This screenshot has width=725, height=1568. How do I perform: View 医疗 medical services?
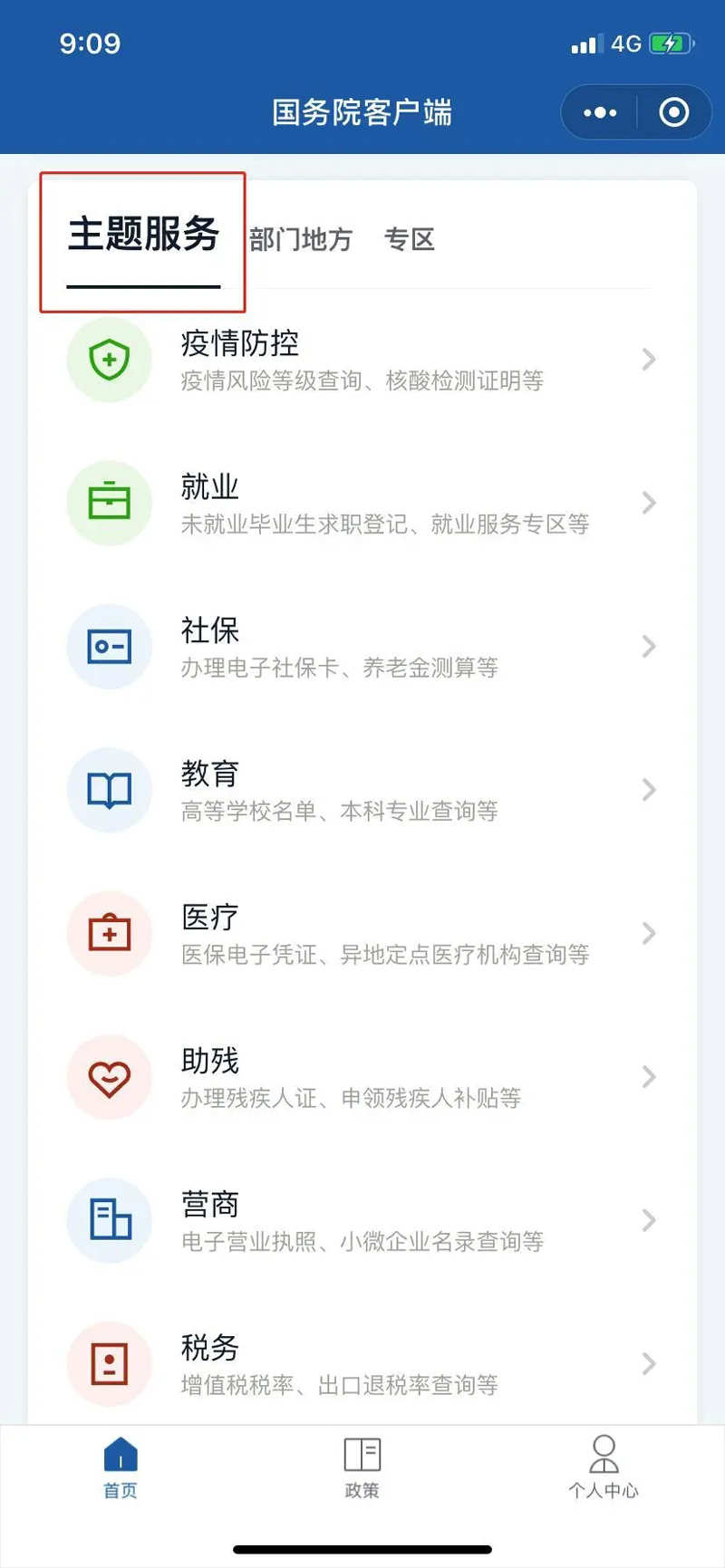362,933
